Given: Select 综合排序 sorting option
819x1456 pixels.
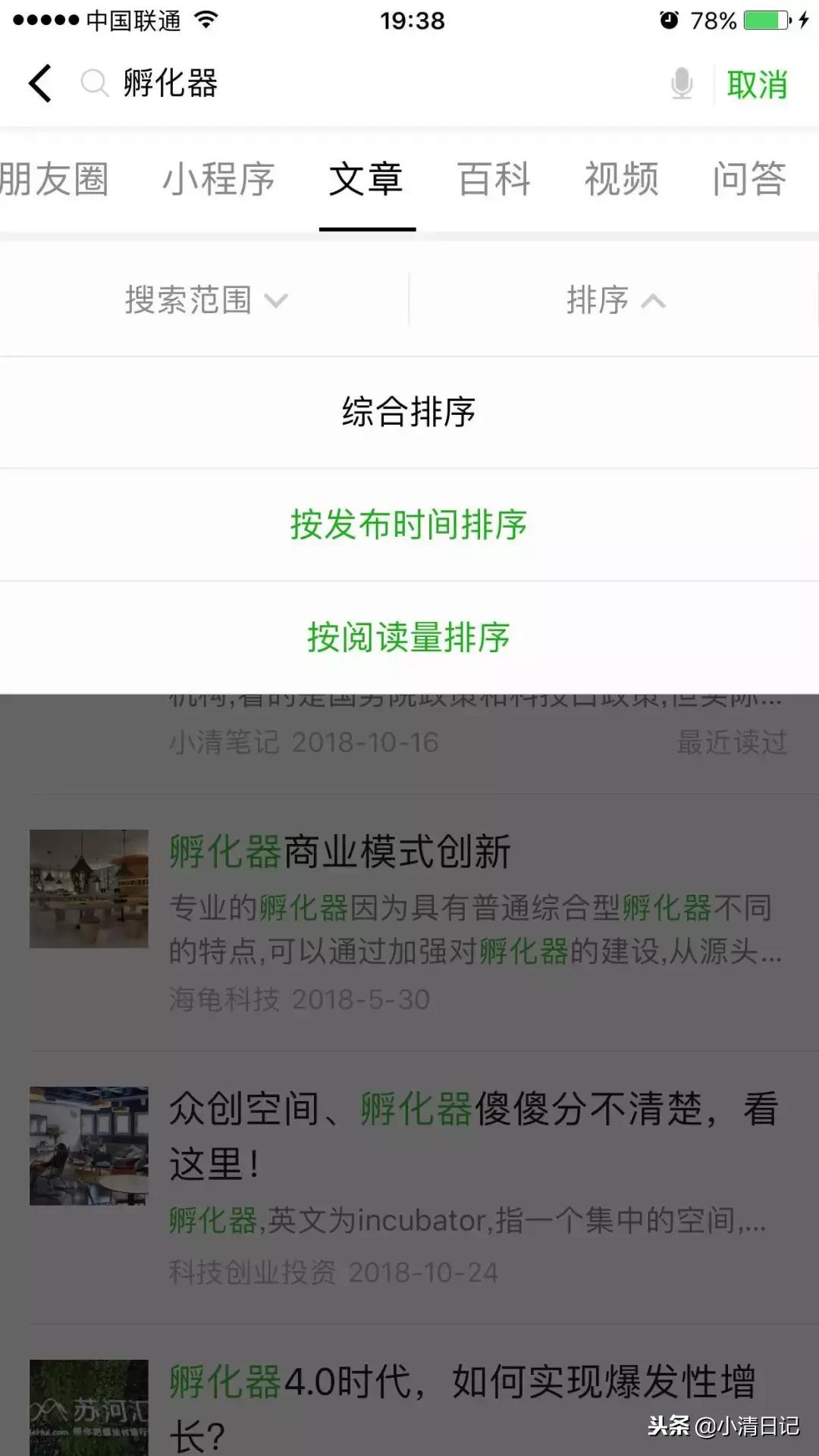Looking at the screenshot, I should click(x=409, y=411).
